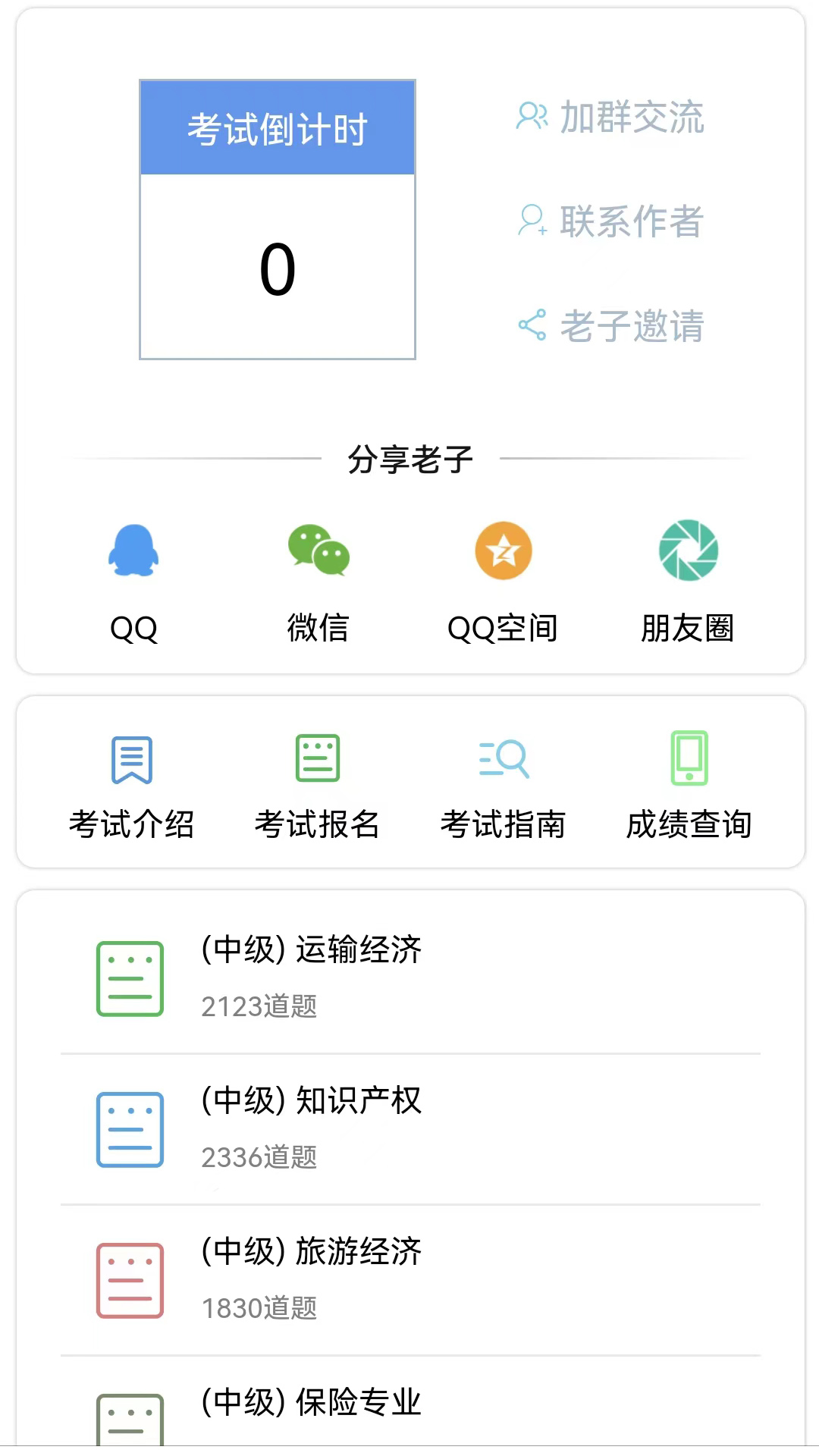Share to 朋友圈 using the camera icon

[x=688, y=551]
